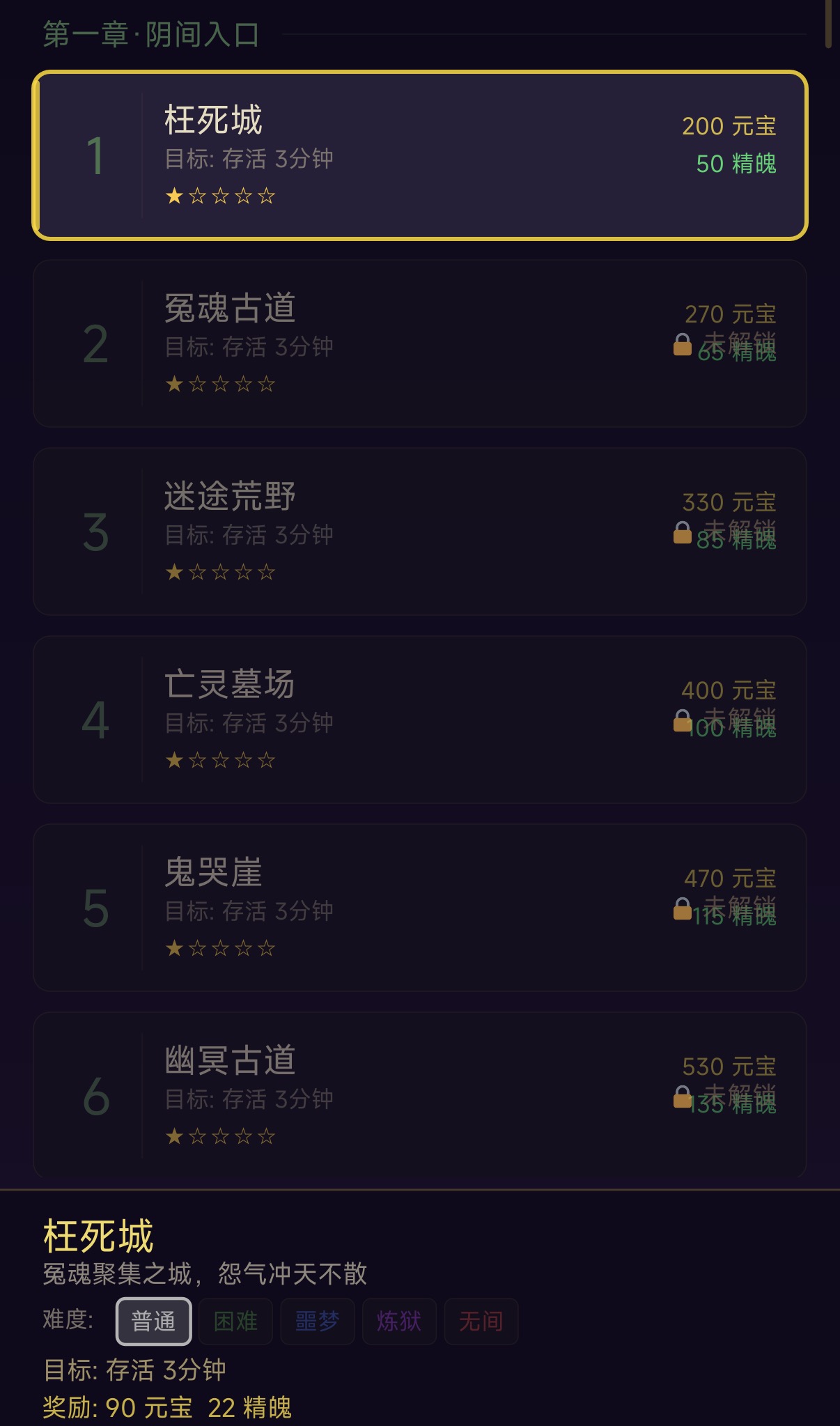Choose 噩梦 difficulty

(318, 1321)
